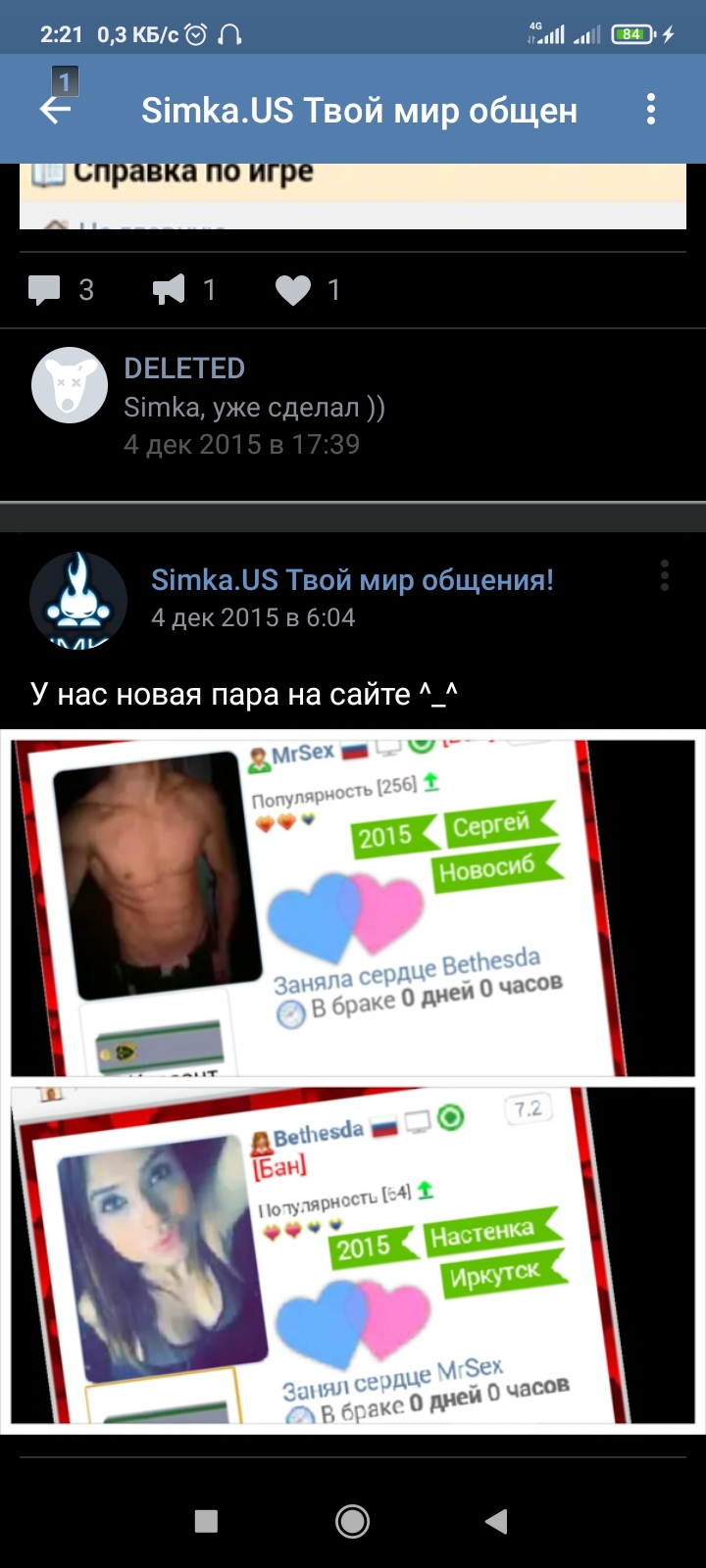Open the MrSex profile screenshot attachment
Screen dimensions: 706x1568
pyautogui.click(x=352, y=907)
